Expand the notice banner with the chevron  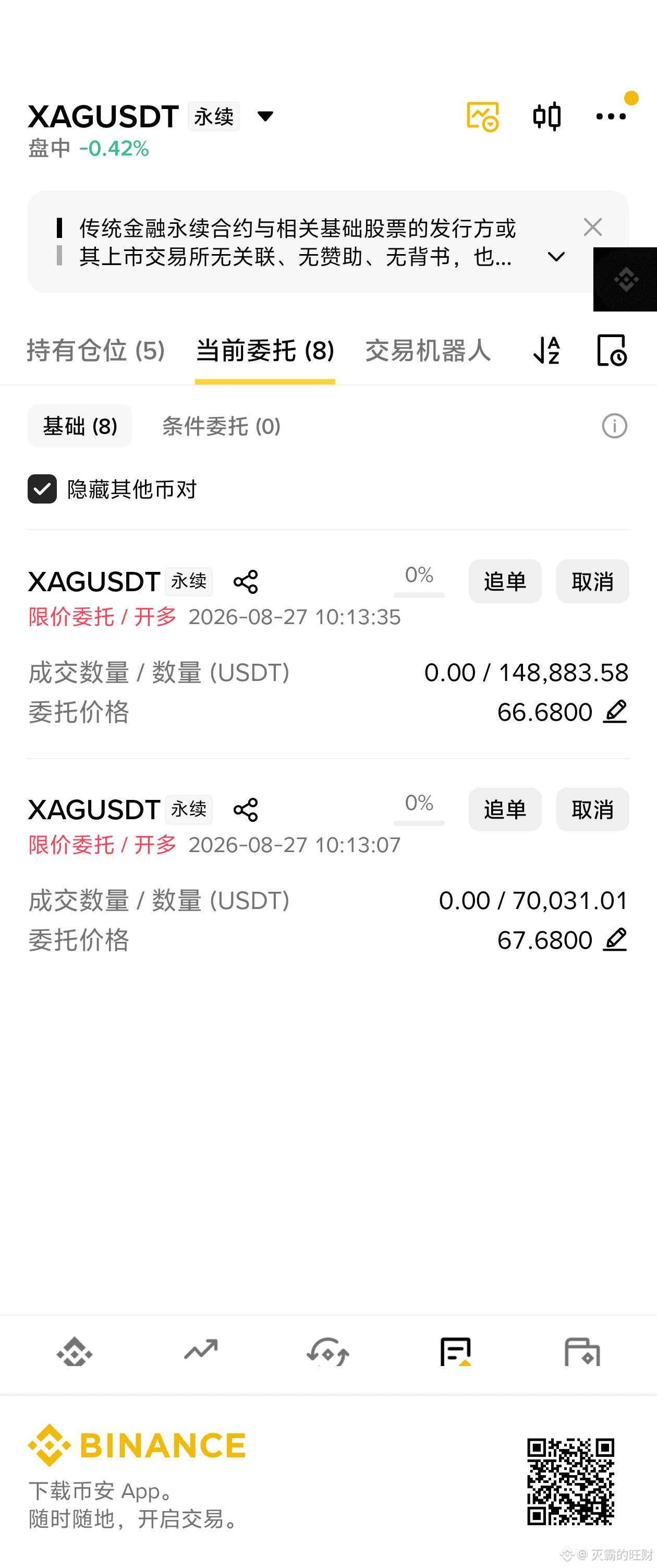pos(556,257)
